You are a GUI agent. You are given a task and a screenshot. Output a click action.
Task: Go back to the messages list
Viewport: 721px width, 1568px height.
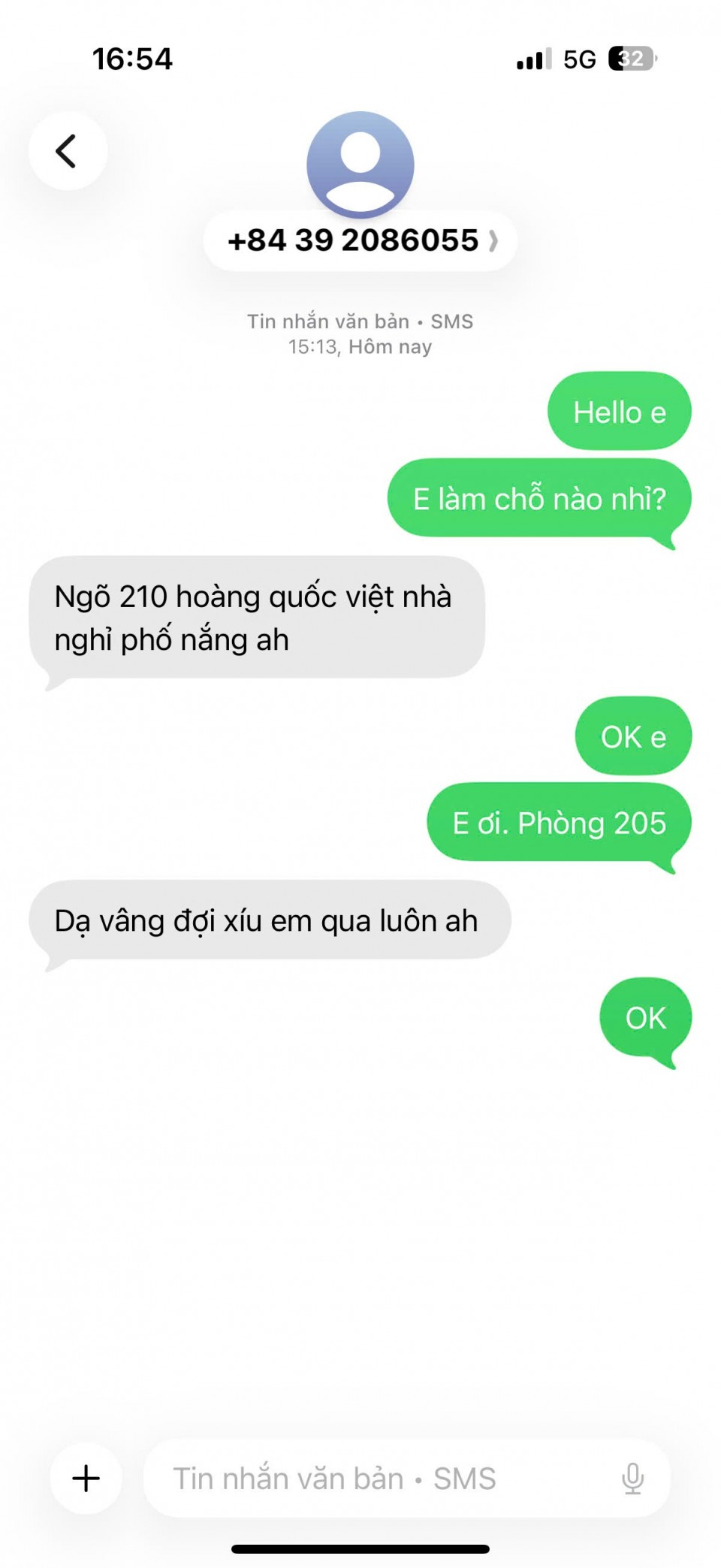click(x=68, y=151)
